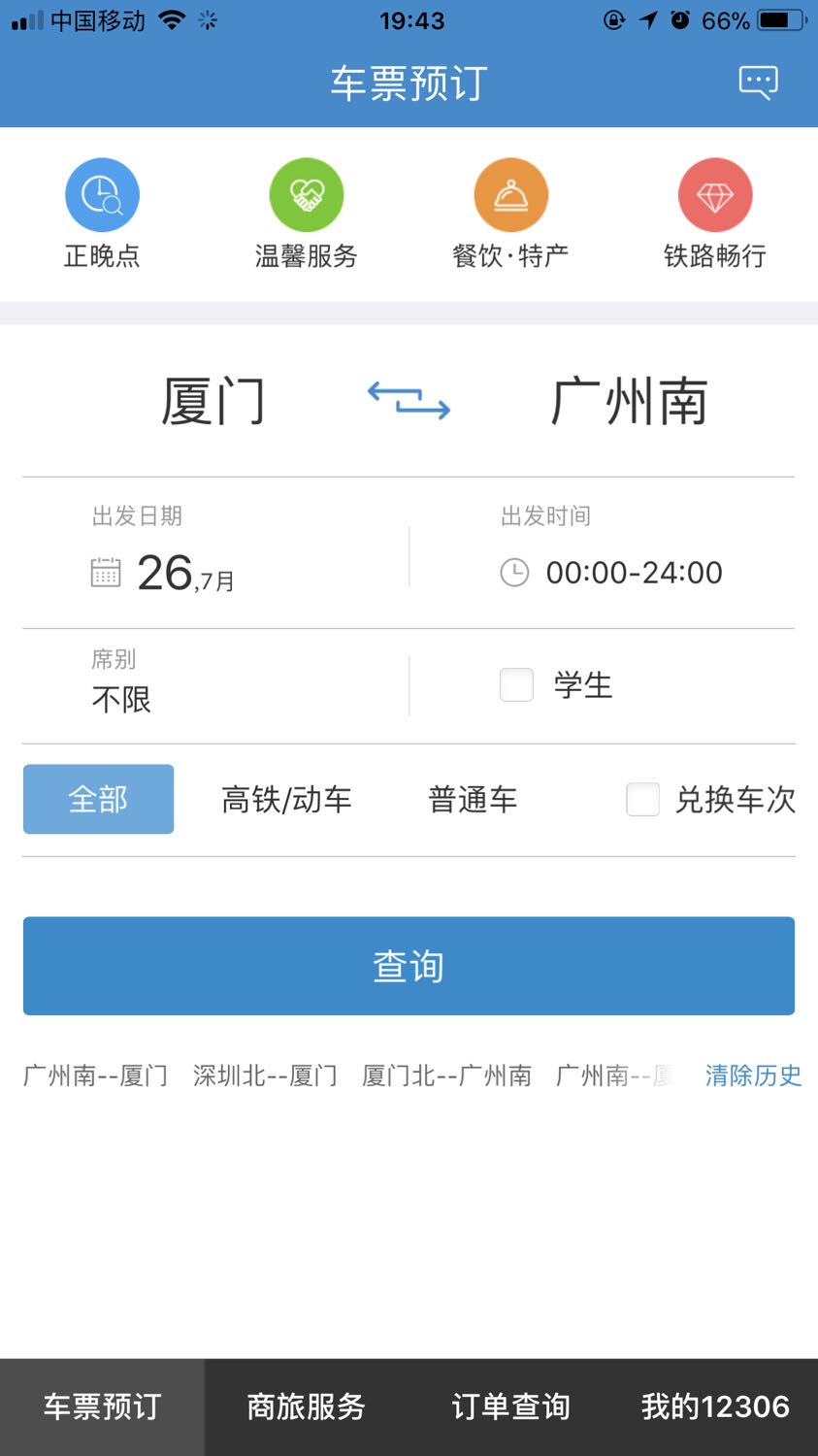This screenshot has height=1456, width=818.
Task: Filter by 高铁/动车 trains
Action: pos(286,800)
